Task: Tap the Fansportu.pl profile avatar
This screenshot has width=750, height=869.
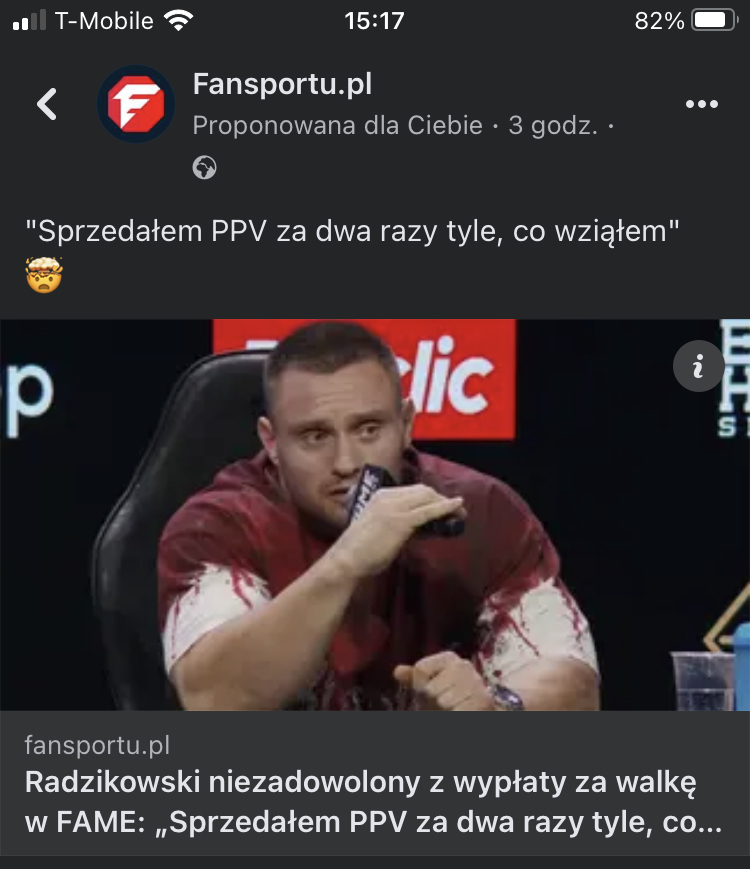Action: 135,104
